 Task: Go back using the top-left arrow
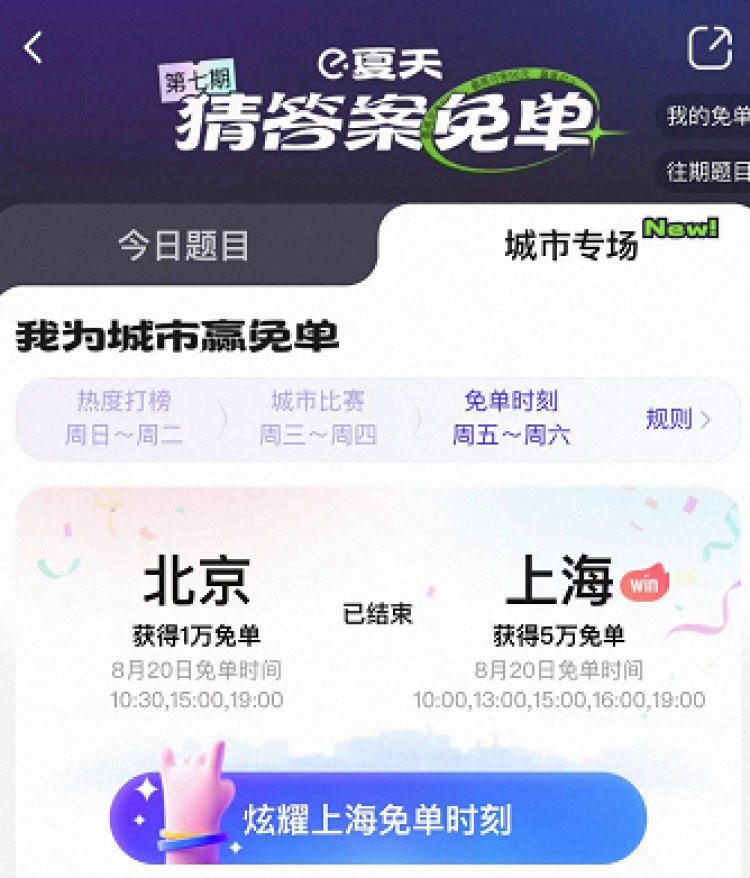[x=34, y=47]
